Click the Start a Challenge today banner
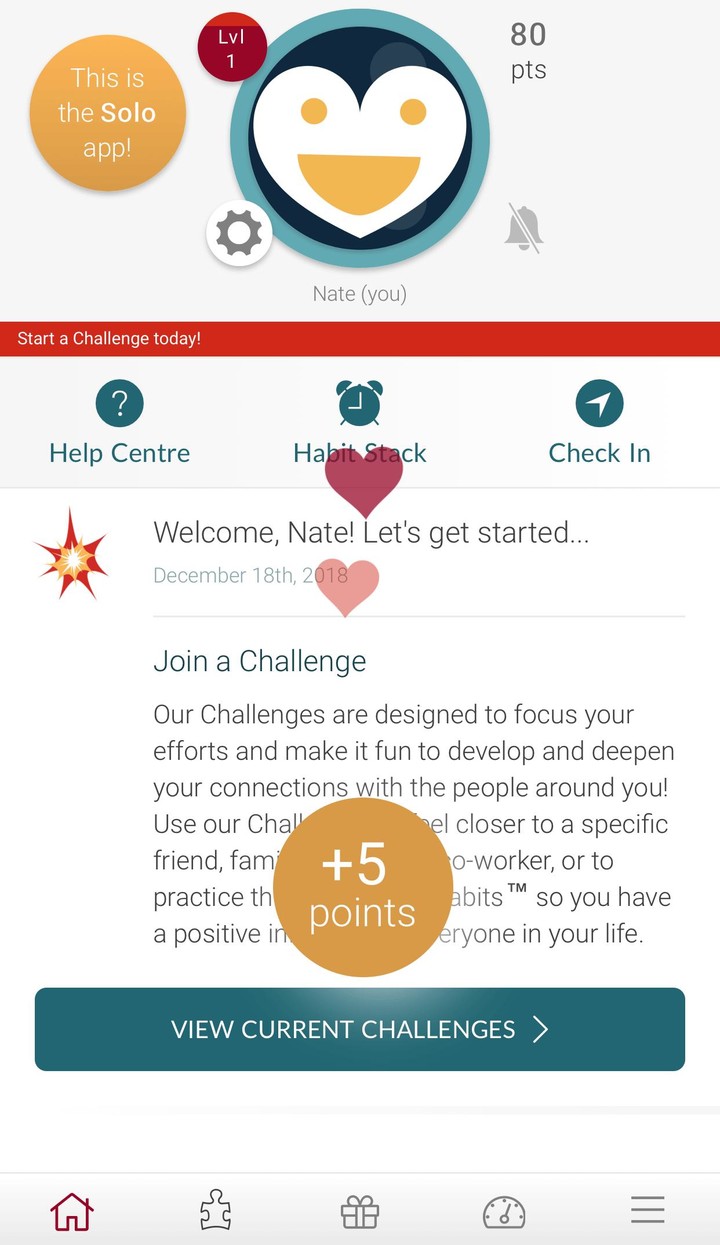Viewport: 720px width, 1245px height. tap(360, 340)
